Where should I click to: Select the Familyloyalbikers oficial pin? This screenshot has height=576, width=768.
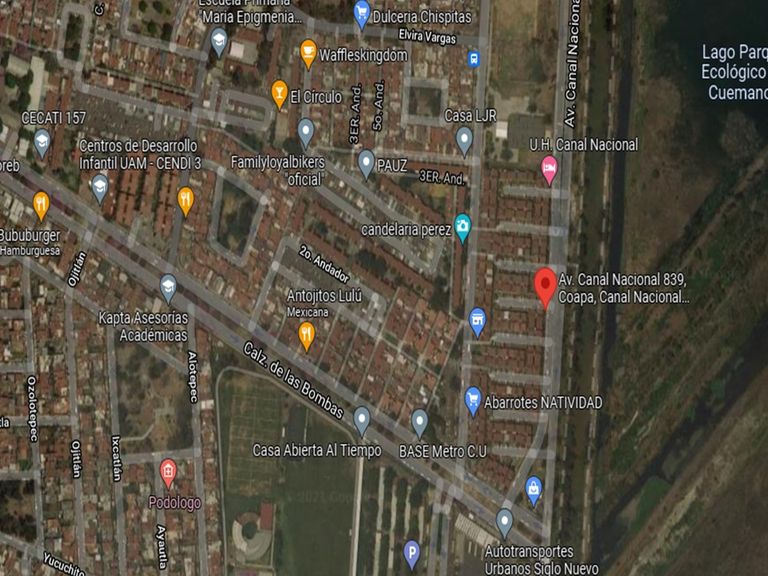(x=306, y=133)
